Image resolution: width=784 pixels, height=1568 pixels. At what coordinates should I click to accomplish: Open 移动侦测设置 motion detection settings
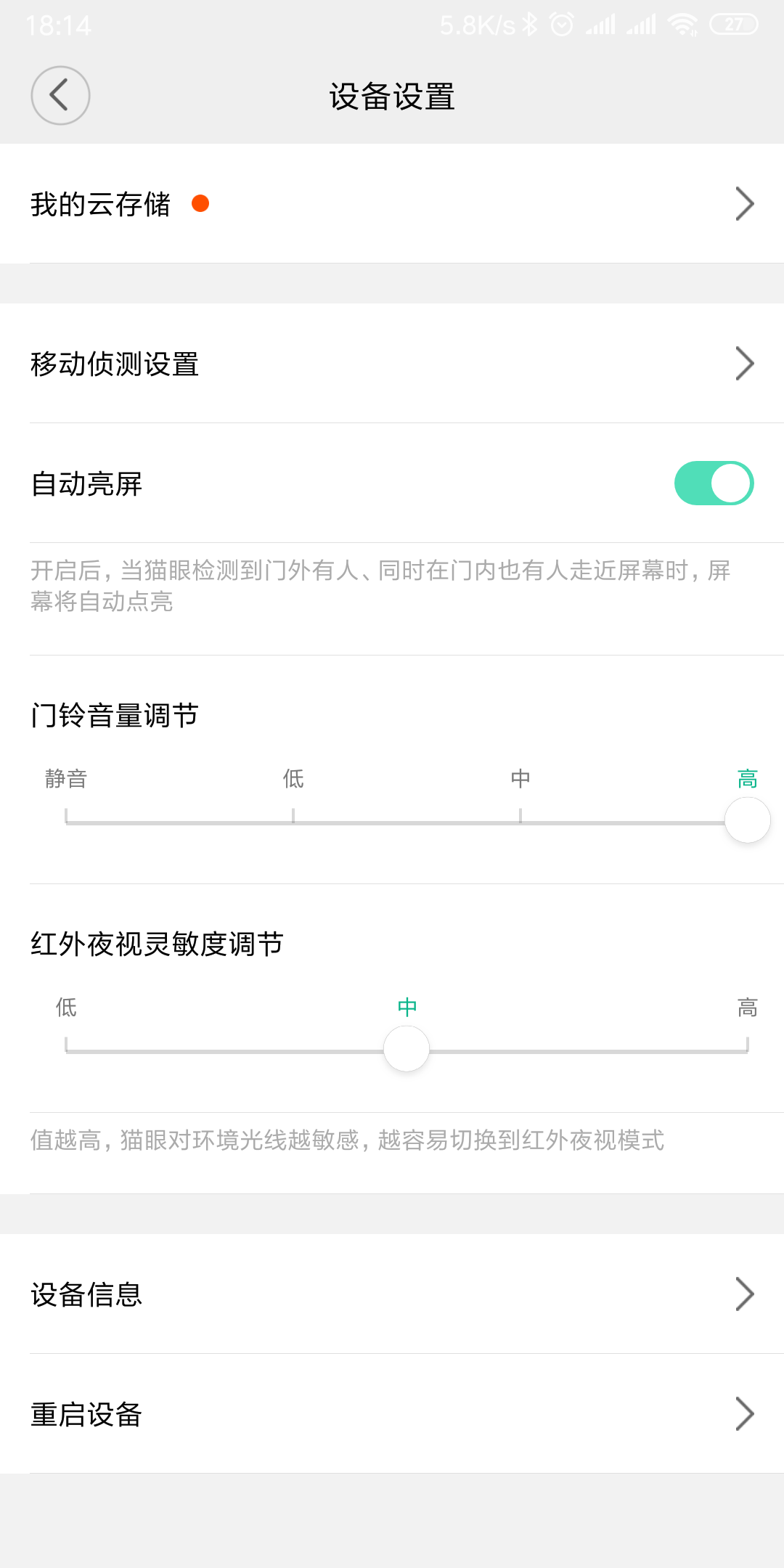(392, 364)
